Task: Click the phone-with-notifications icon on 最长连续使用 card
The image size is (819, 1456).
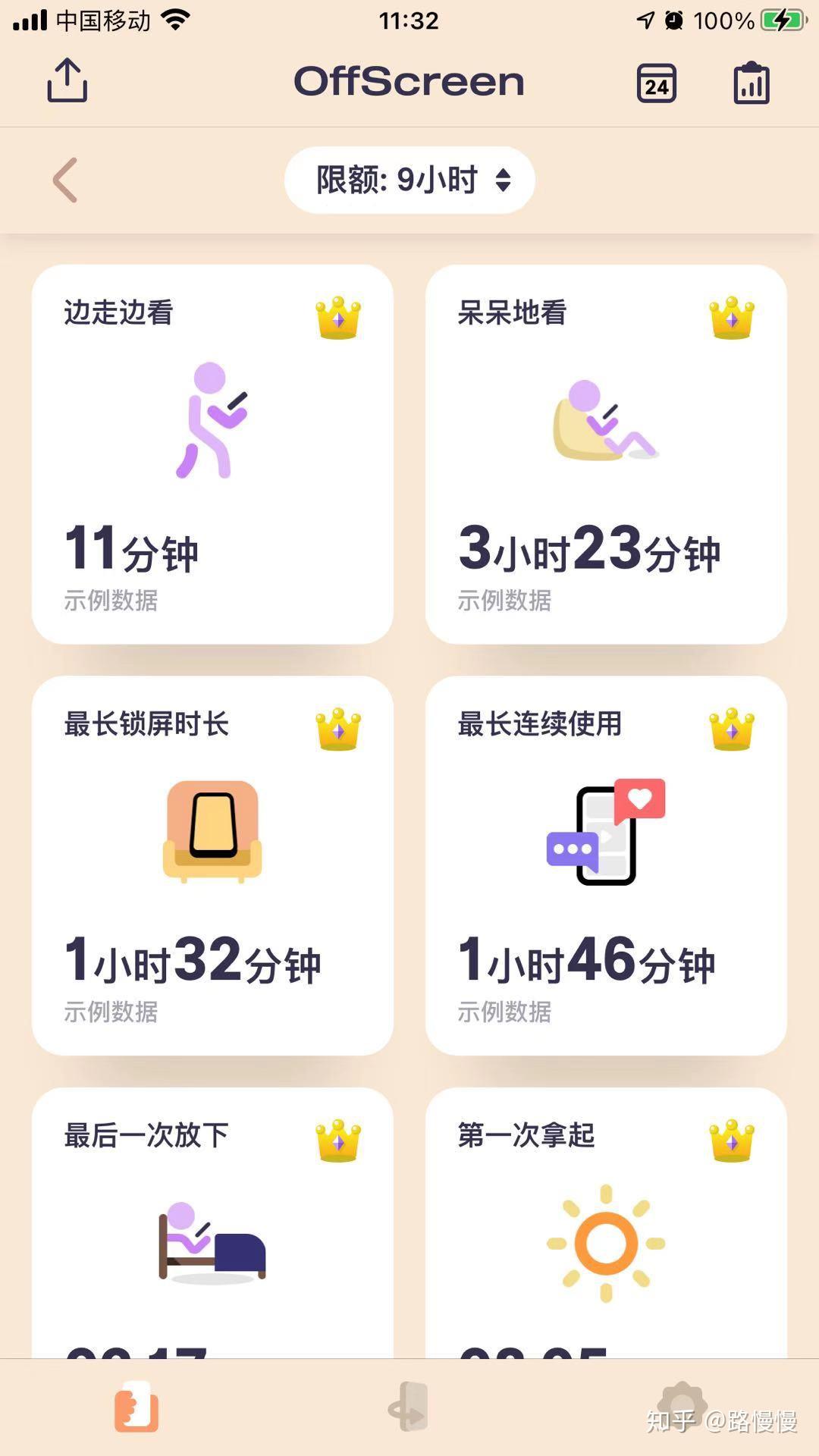Action: (x=607, y=834)
